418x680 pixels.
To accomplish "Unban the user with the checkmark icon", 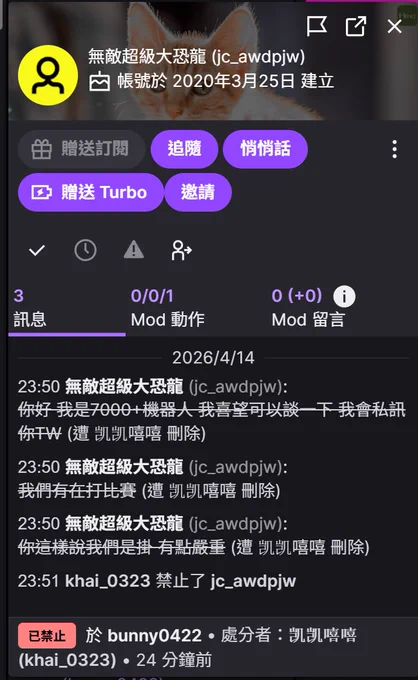I will coord(37,250).
